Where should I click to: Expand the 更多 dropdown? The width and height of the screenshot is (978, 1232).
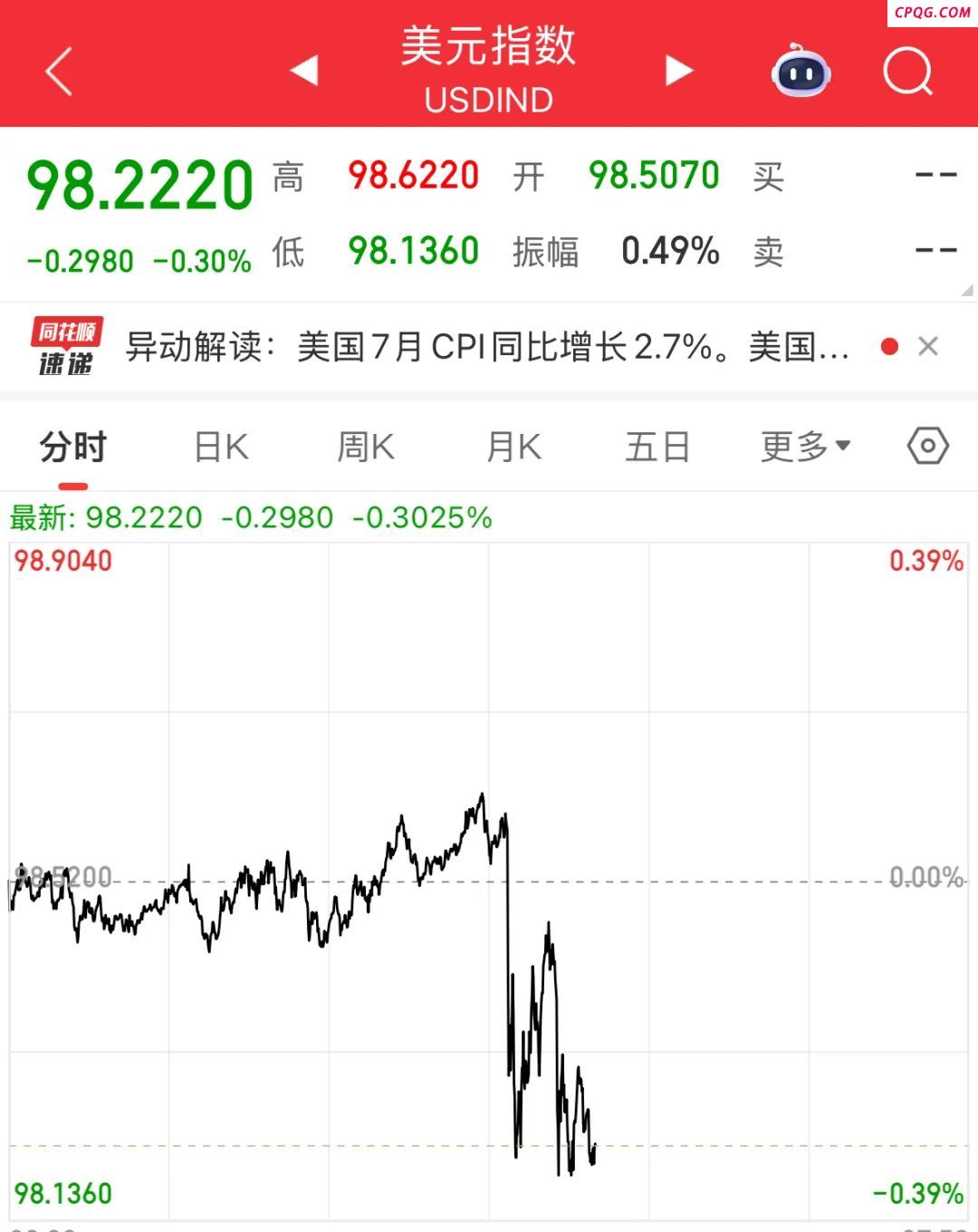(805, 447)
